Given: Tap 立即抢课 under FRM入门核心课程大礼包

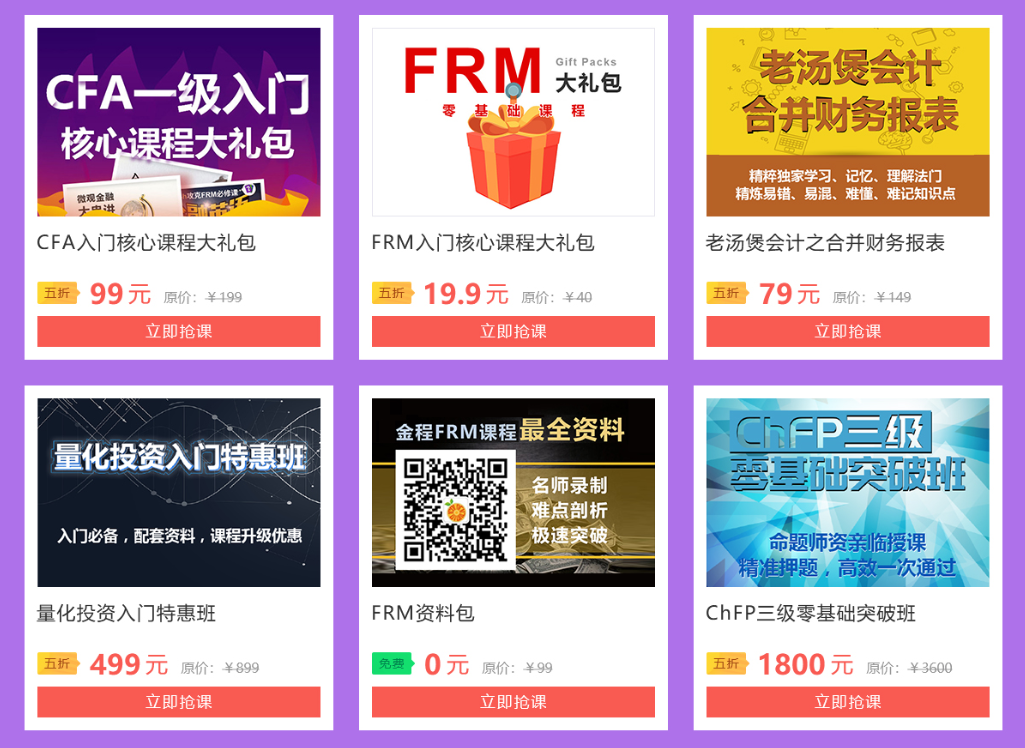Looking at the screenshot, I should 513,331.
